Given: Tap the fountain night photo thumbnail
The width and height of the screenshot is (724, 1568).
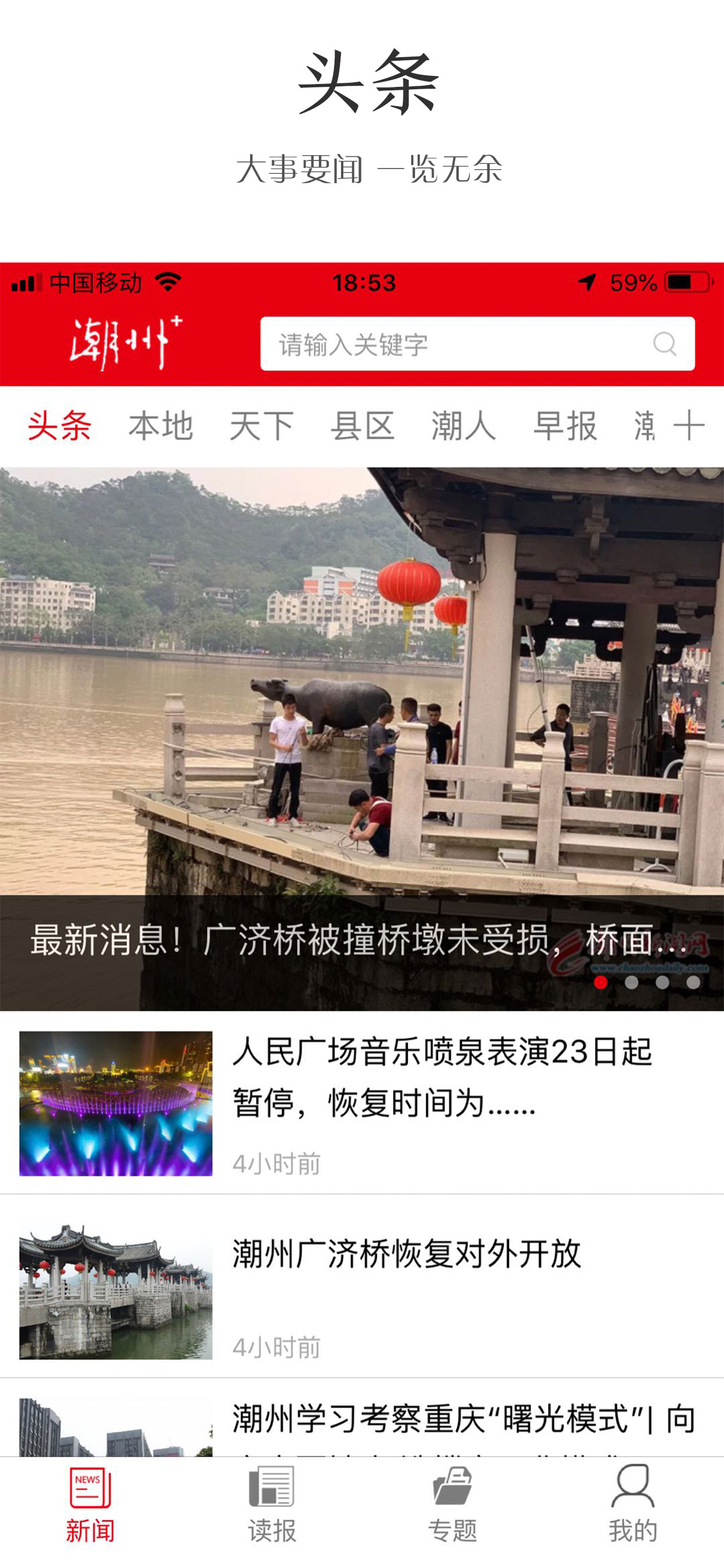Looking at the screenshot, I should [117, 1095].
